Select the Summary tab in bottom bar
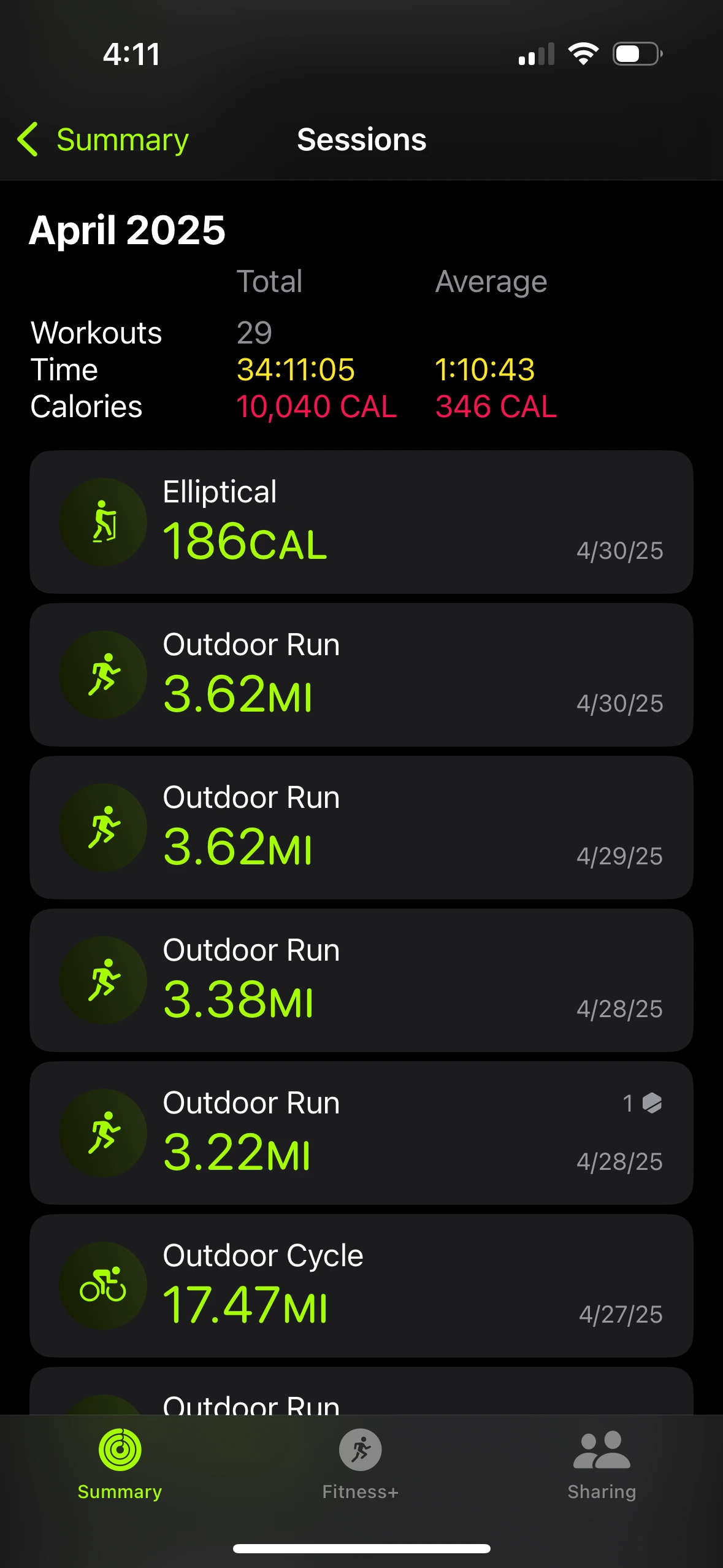723x1568 pixels. point(120,1464)
